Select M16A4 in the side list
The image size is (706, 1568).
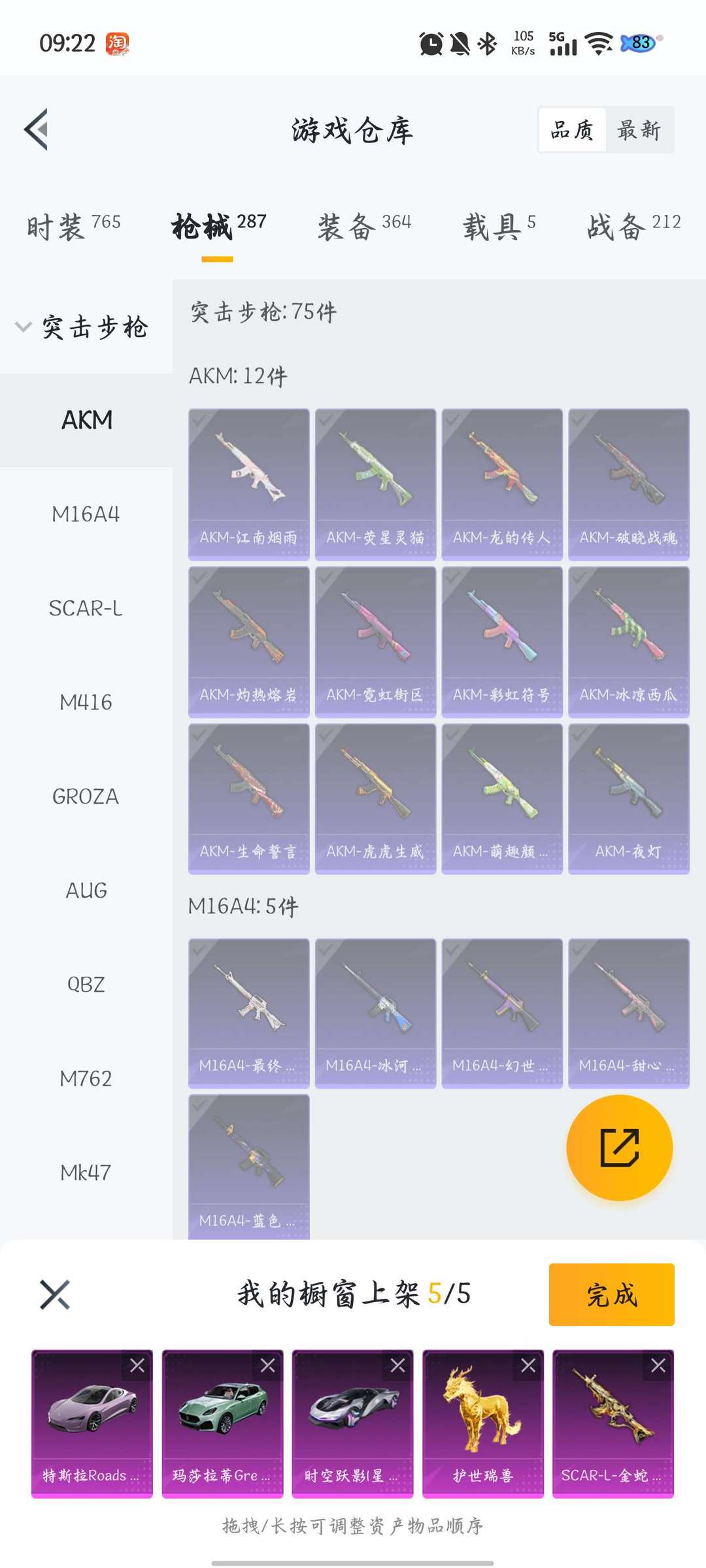pyautogui.click(x=86, y=514)
